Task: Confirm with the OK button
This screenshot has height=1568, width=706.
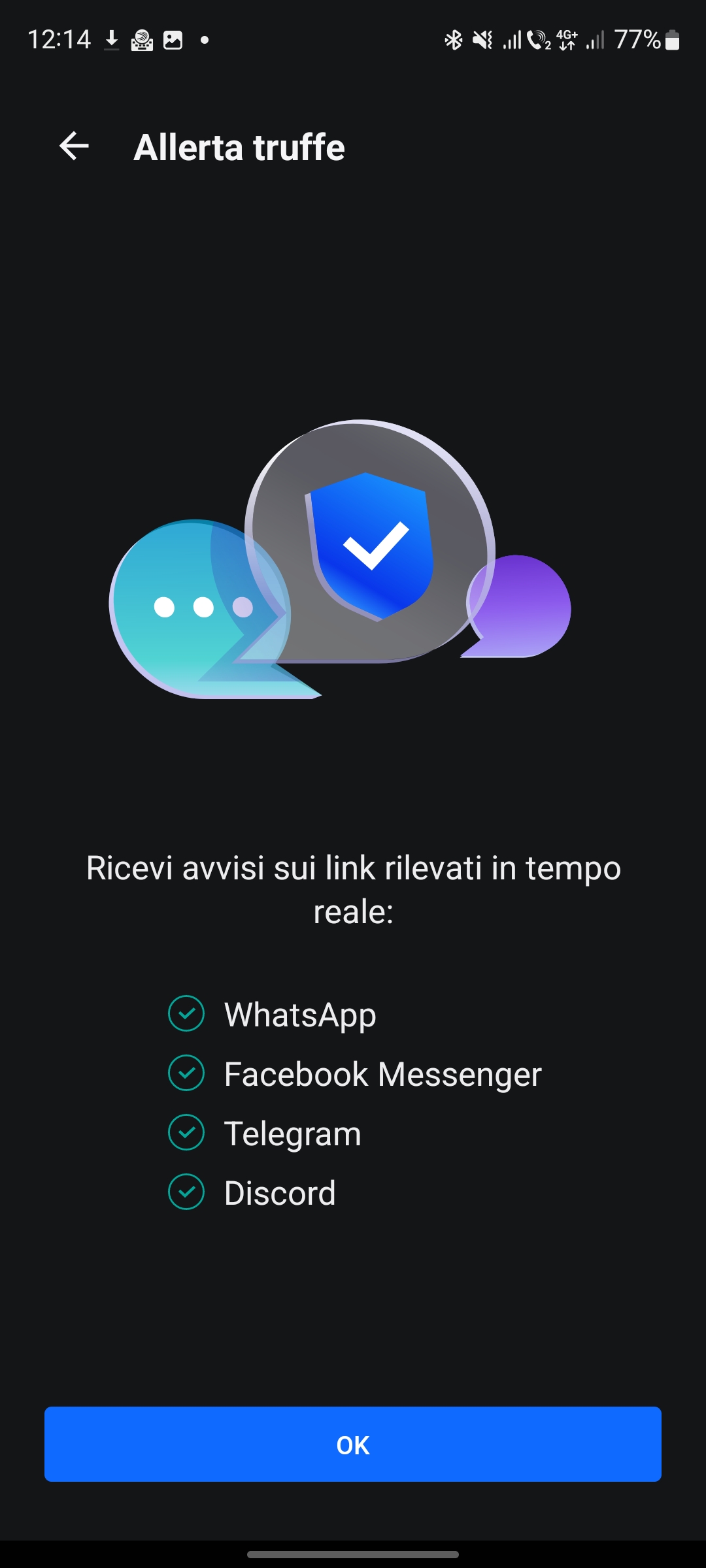Action: click(353, 1445)
